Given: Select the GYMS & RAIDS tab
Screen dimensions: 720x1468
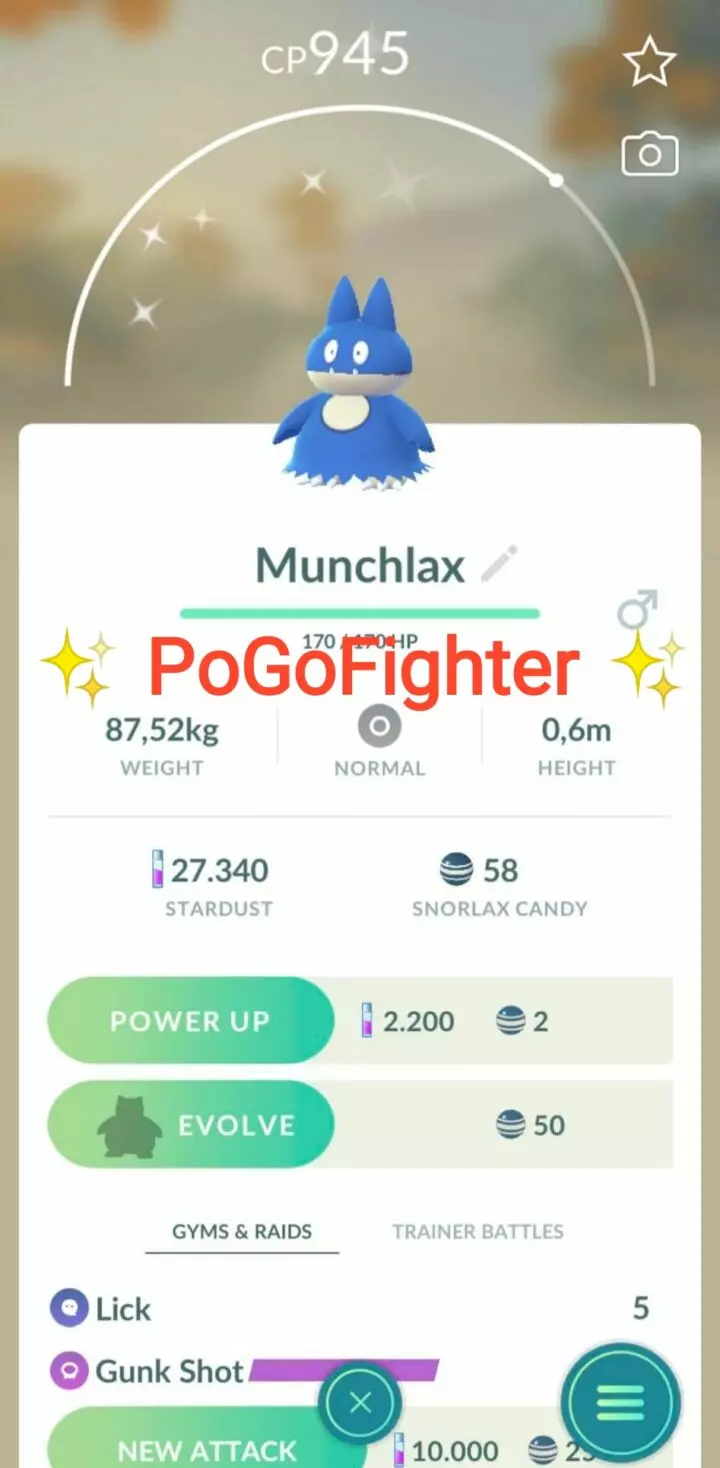Looking at the screenshot, I should pos(242,1232).
